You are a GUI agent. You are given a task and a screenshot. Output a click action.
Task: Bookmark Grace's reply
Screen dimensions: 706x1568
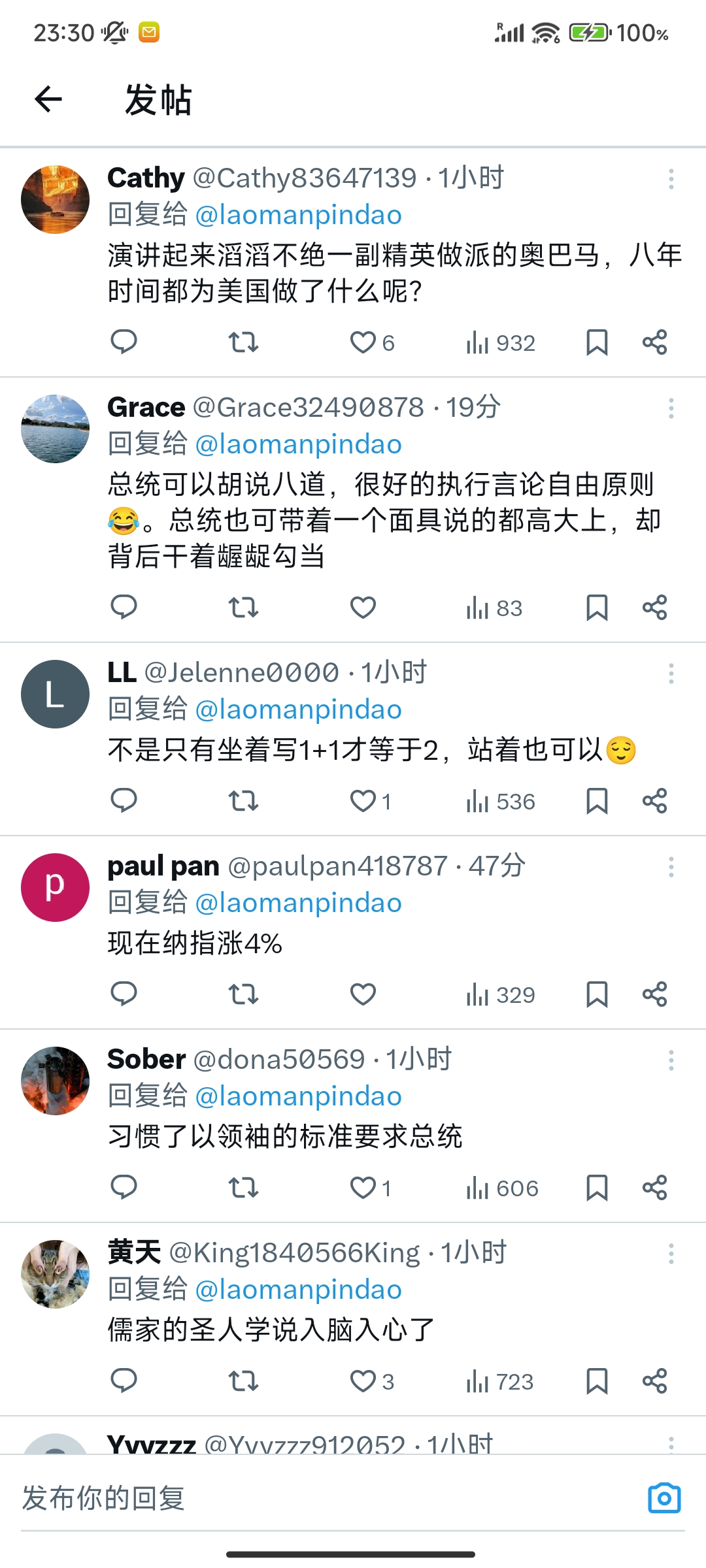click(597, 608)
